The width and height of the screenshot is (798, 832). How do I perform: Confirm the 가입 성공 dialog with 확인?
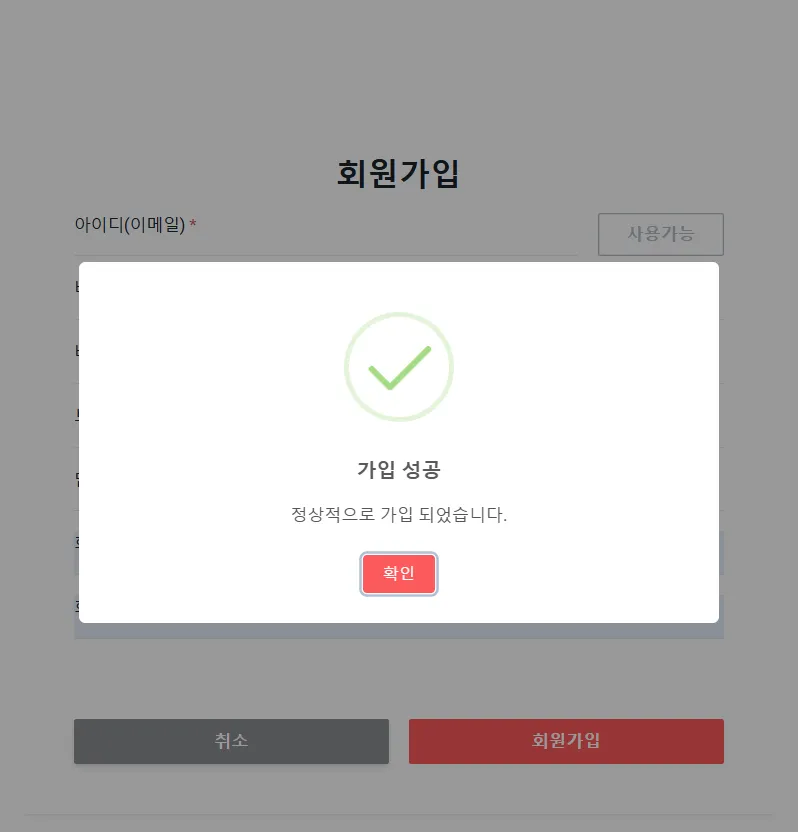coord(398,574)
